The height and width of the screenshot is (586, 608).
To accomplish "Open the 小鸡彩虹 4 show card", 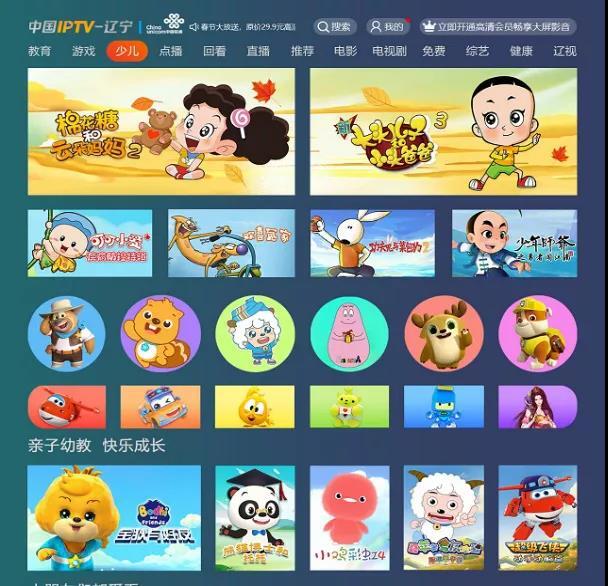I will (349, 517).
